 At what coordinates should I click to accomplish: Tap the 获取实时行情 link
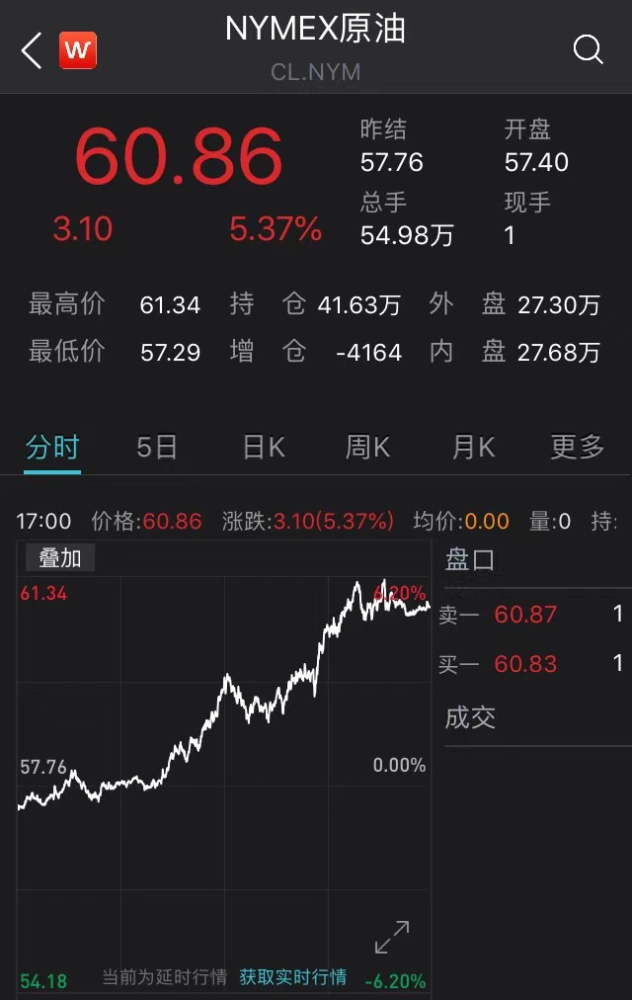(x=293, y=976)
